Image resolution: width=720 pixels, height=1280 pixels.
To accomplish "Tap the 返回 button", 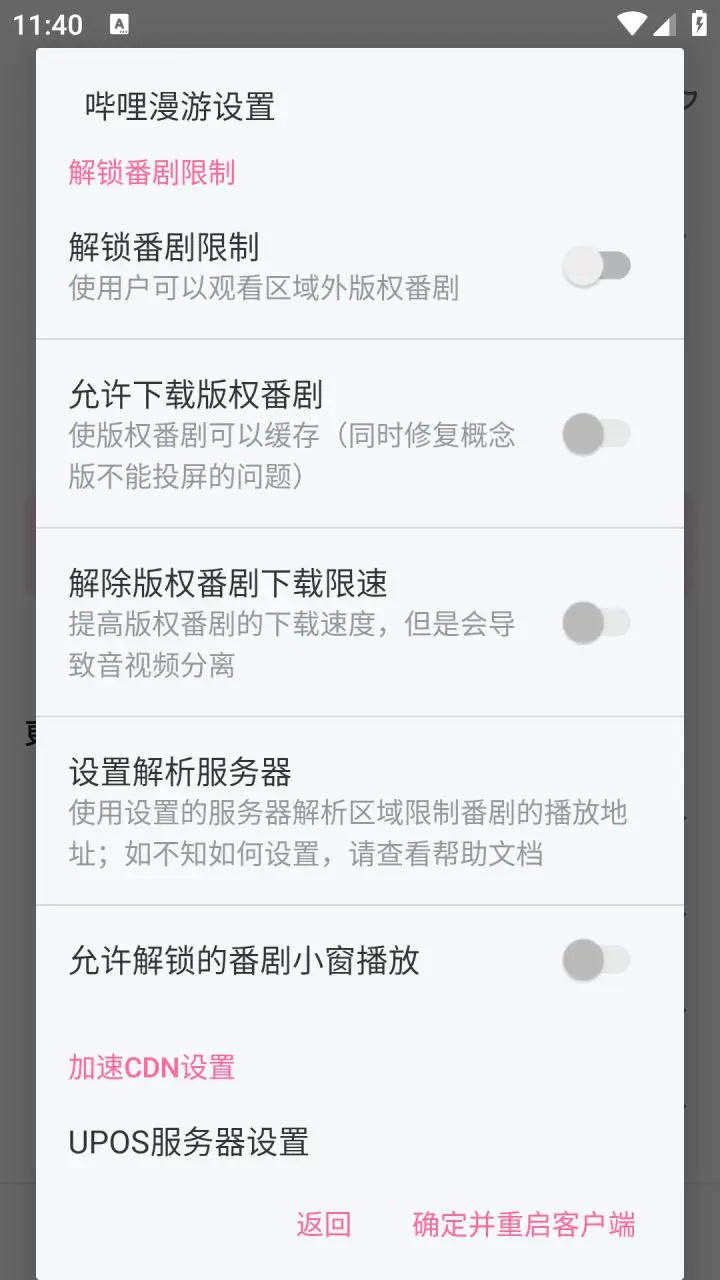I will [x=322, y=1224].
